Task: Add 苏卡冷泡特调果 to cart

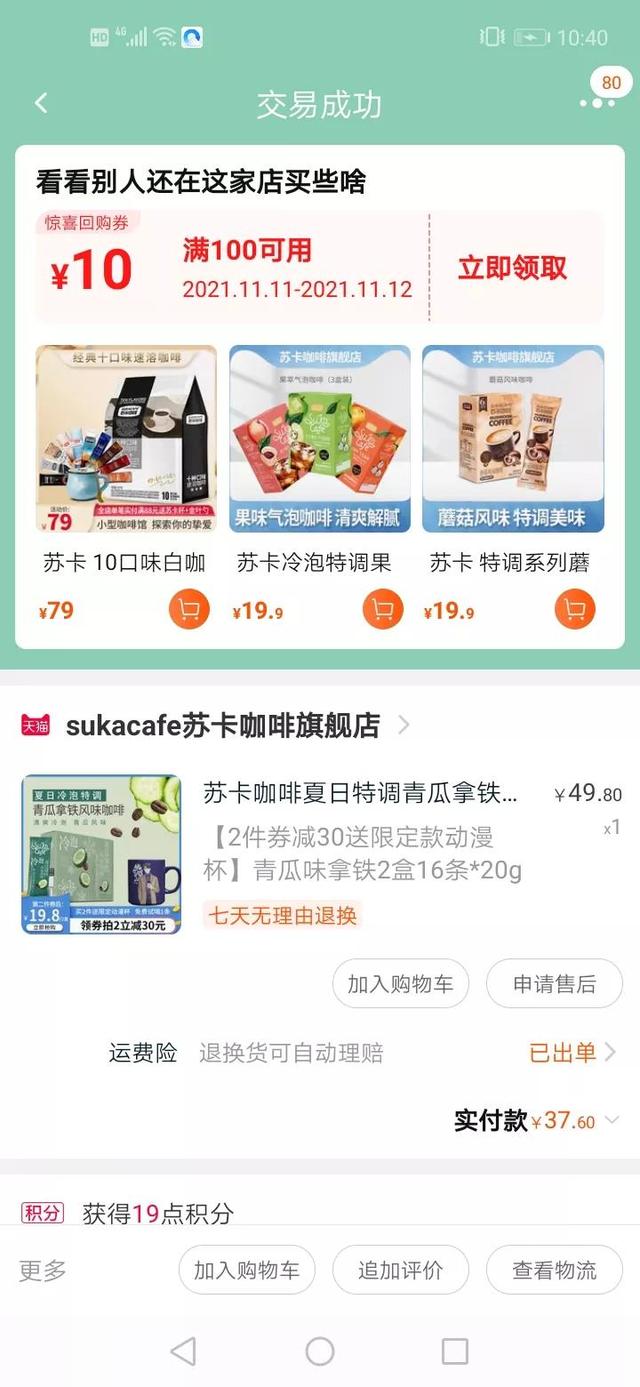Action: click(382, 609)
